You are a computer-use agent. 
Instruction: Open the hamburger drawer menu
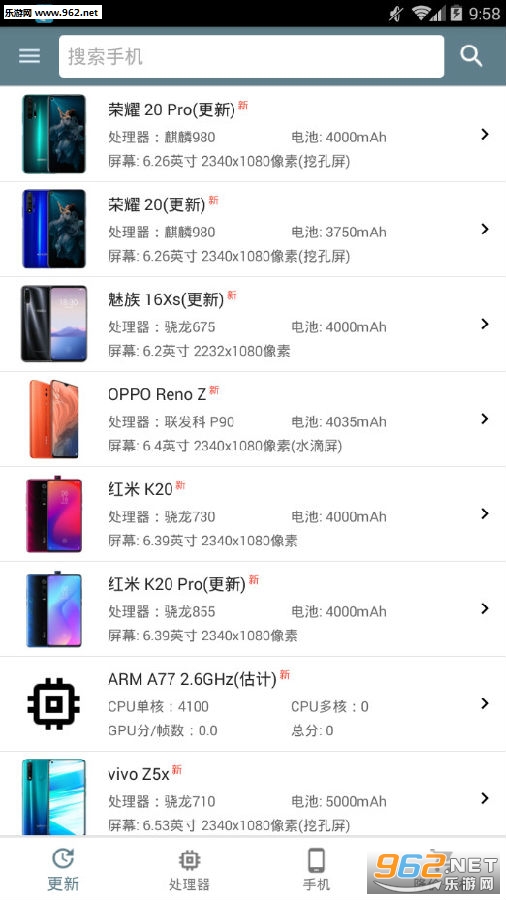tap(29, 56)
